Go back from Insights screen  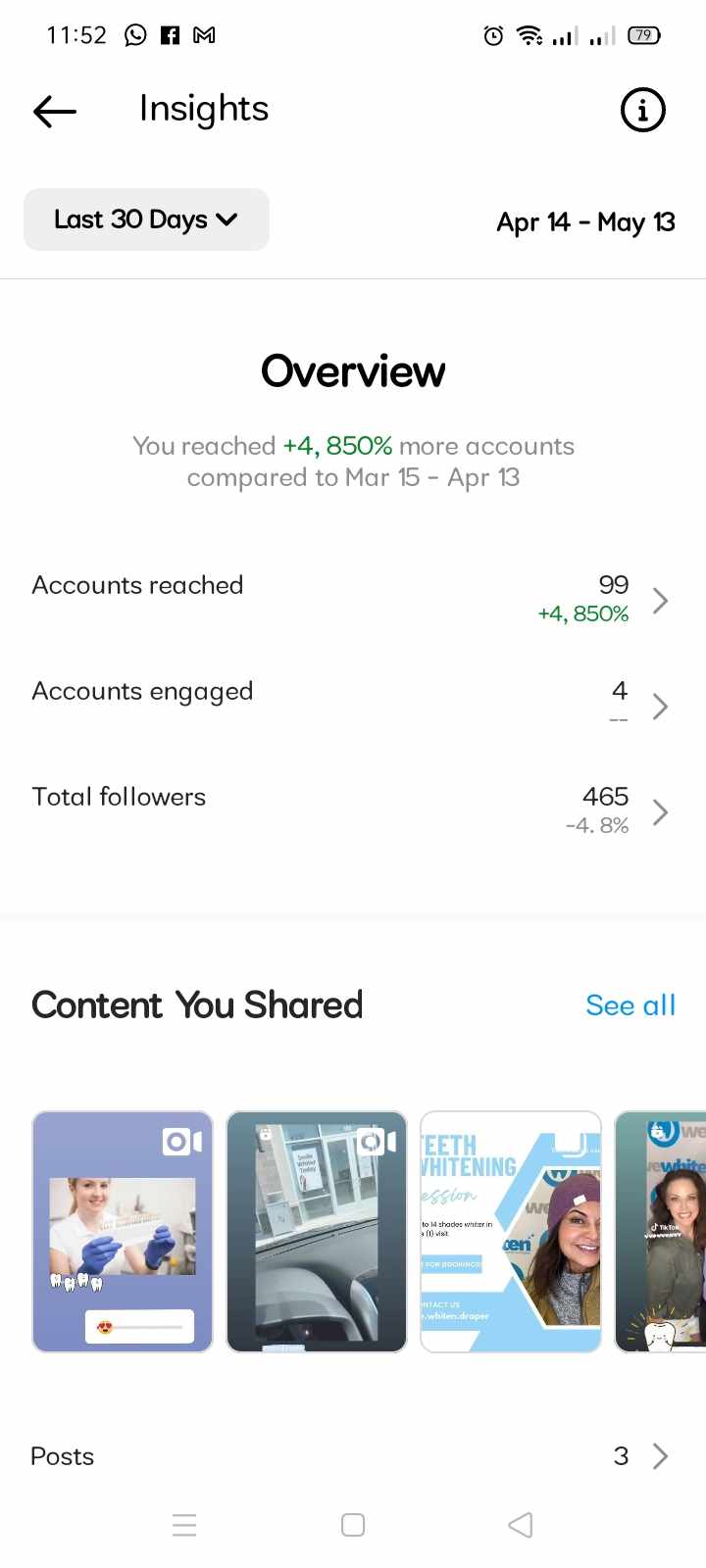[55, 111]
